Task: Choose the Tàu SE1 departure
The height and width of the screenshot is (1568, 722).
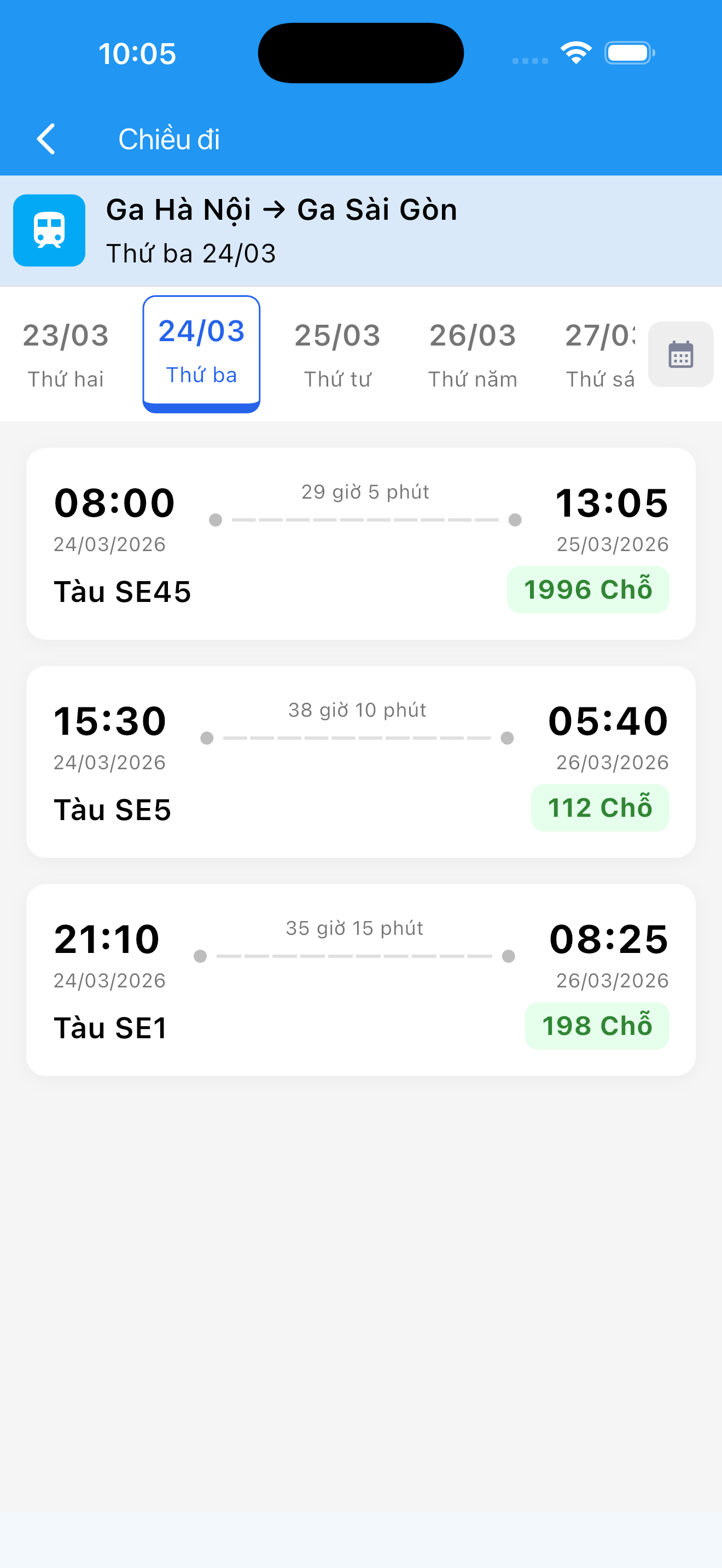Action: click(x=361, y=979)
